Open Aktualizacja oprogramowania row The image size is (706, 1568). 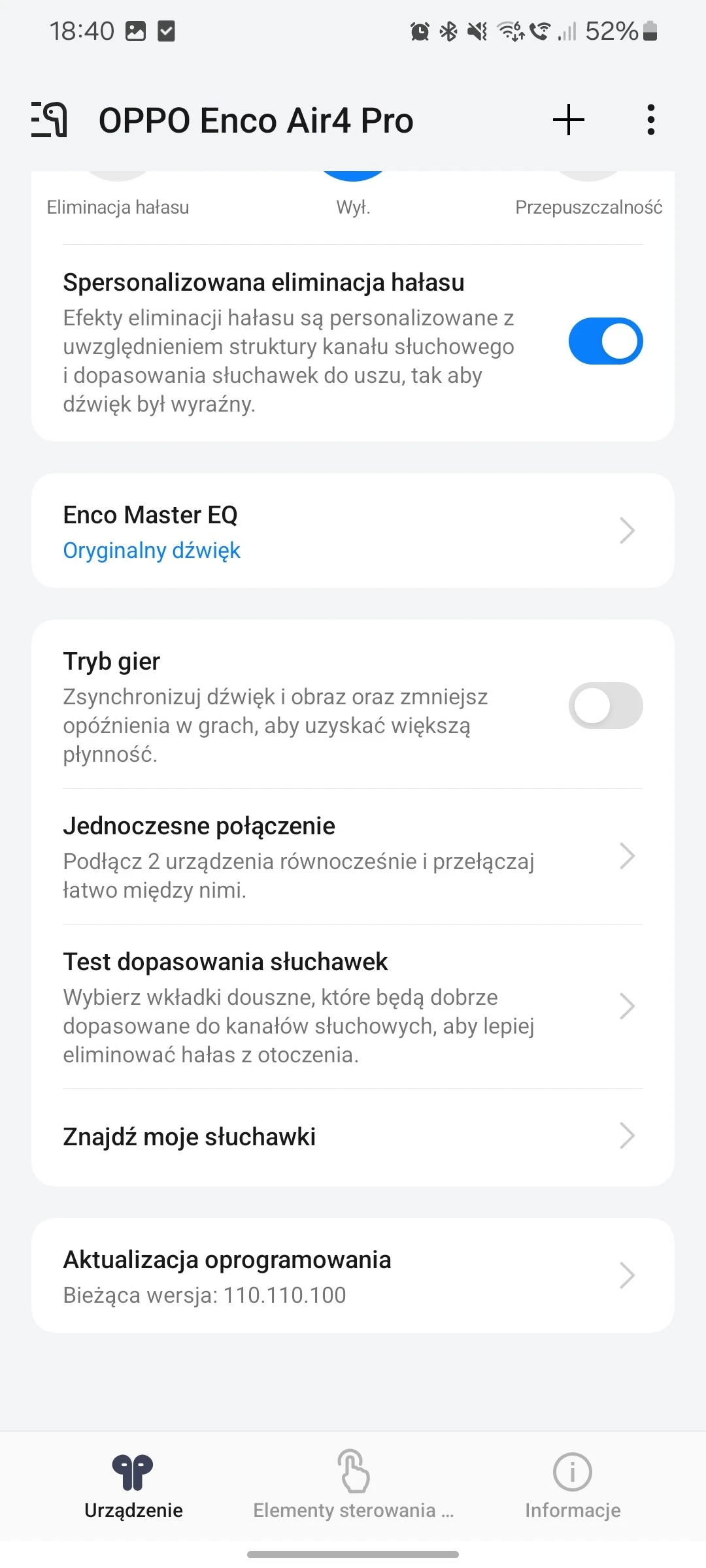353,1275
